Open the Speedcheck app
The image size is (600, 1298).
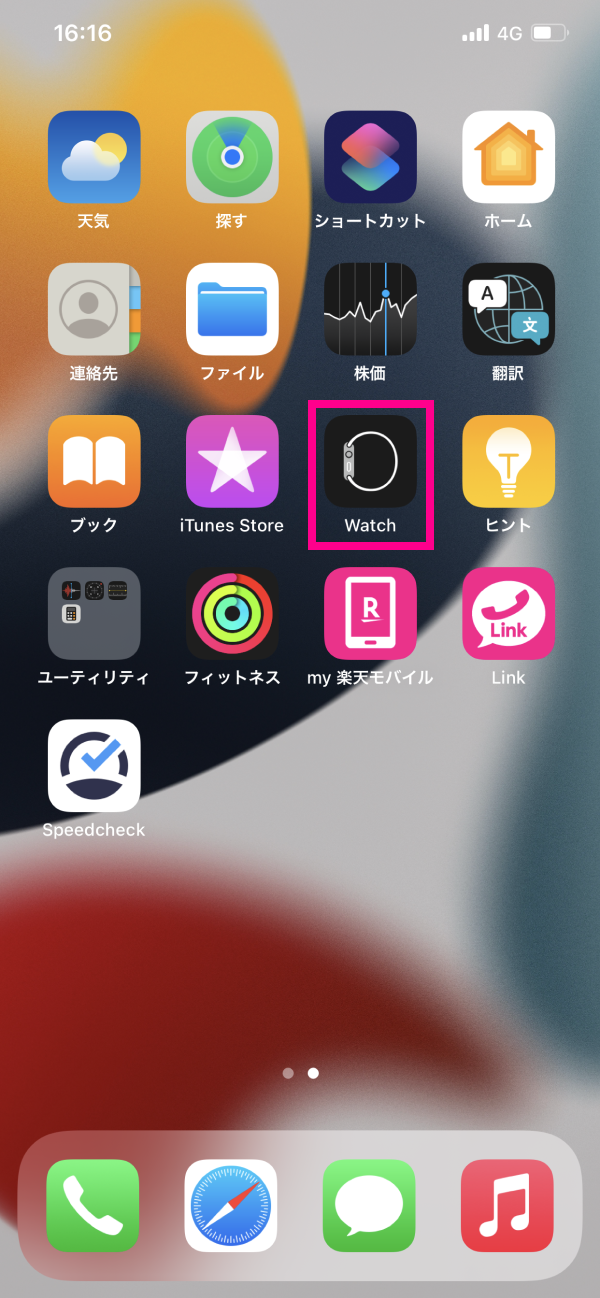pyautogui.click(x=94, y=766)
